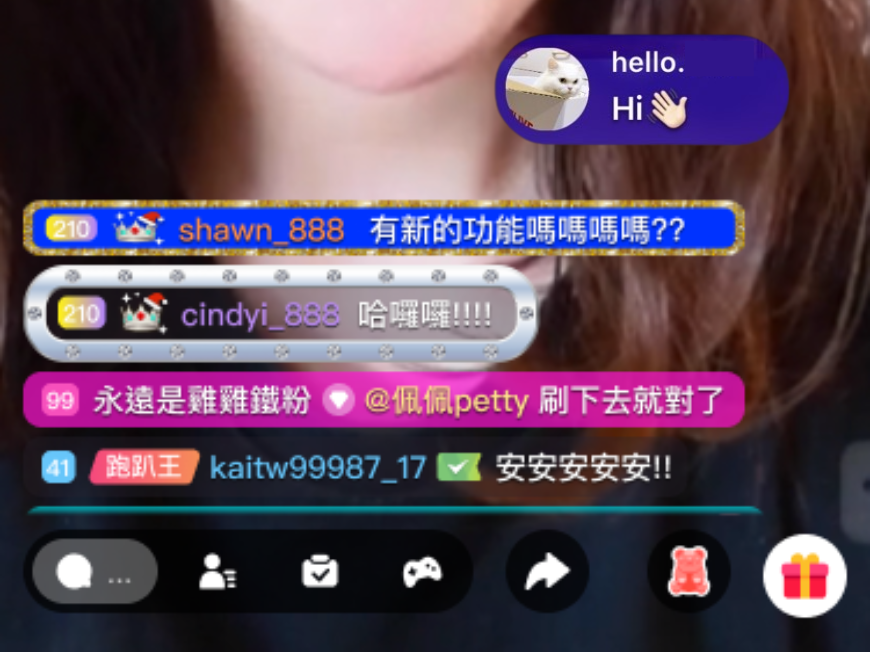Open the hello. greeting bubble
The width and height of the screenshot is (870, 652).
[x=641, y=89]
